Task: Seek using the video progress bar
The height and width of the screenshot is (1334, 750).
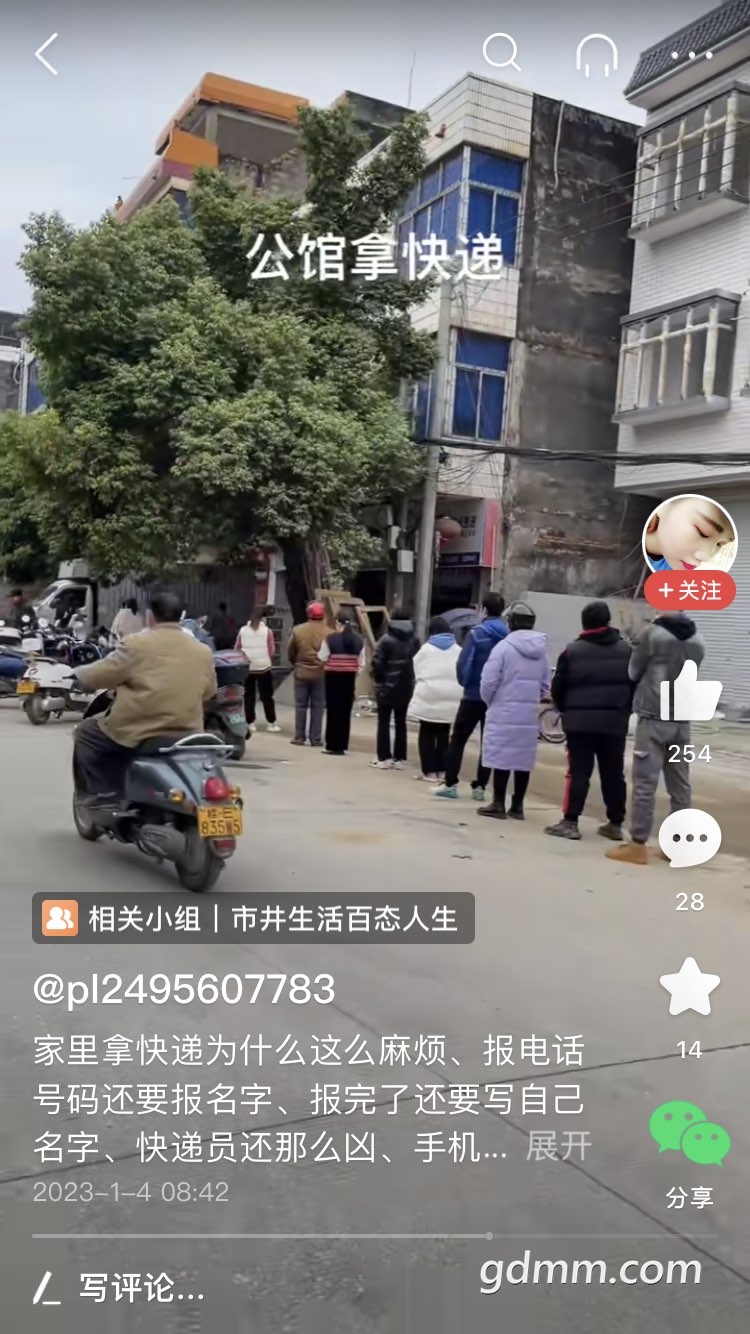Action: coord(375,1236)
